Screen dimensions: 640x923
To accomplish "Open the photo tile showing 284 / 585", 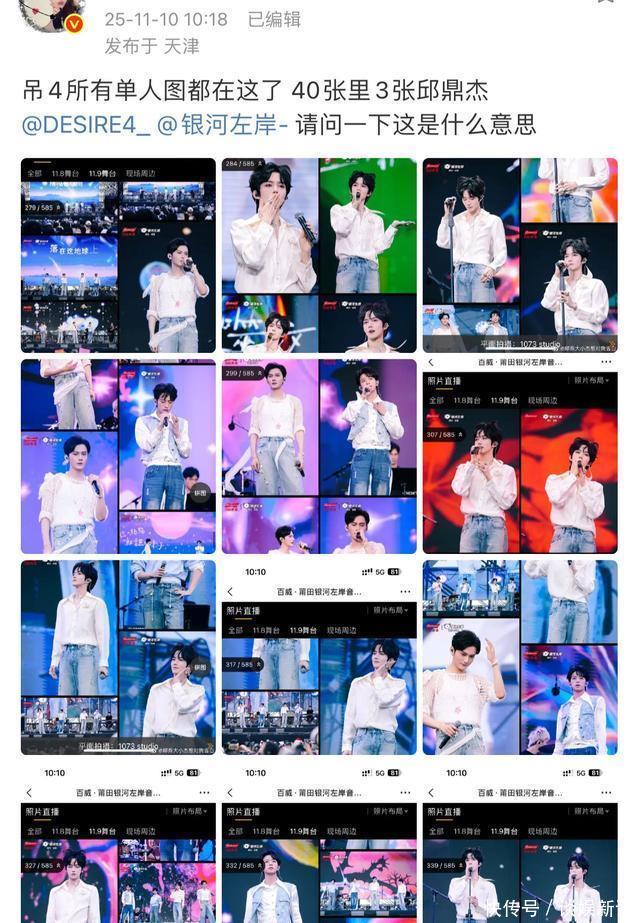I will tap(319, 255).
